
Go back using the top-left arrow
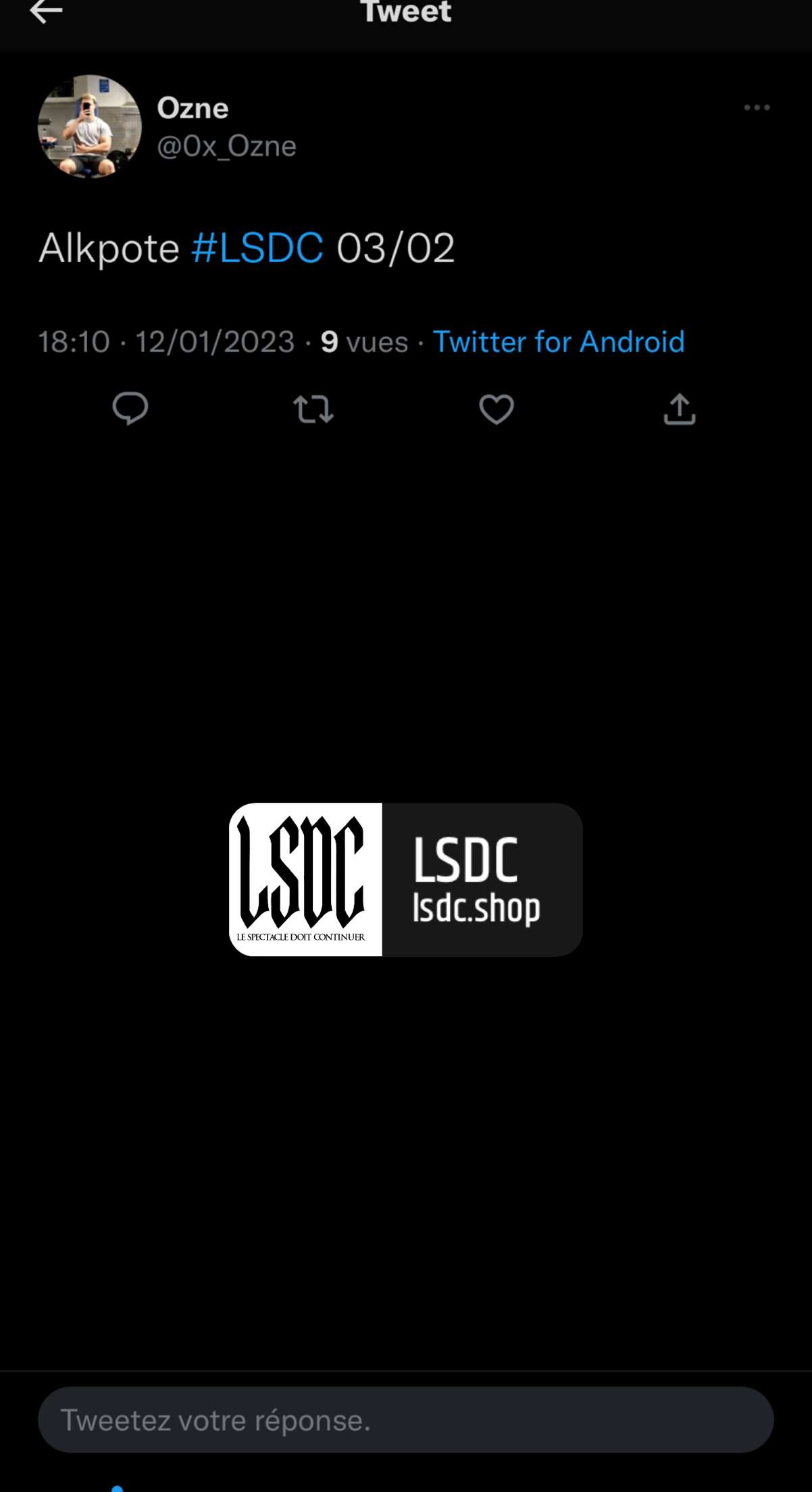tap(46, 11)
